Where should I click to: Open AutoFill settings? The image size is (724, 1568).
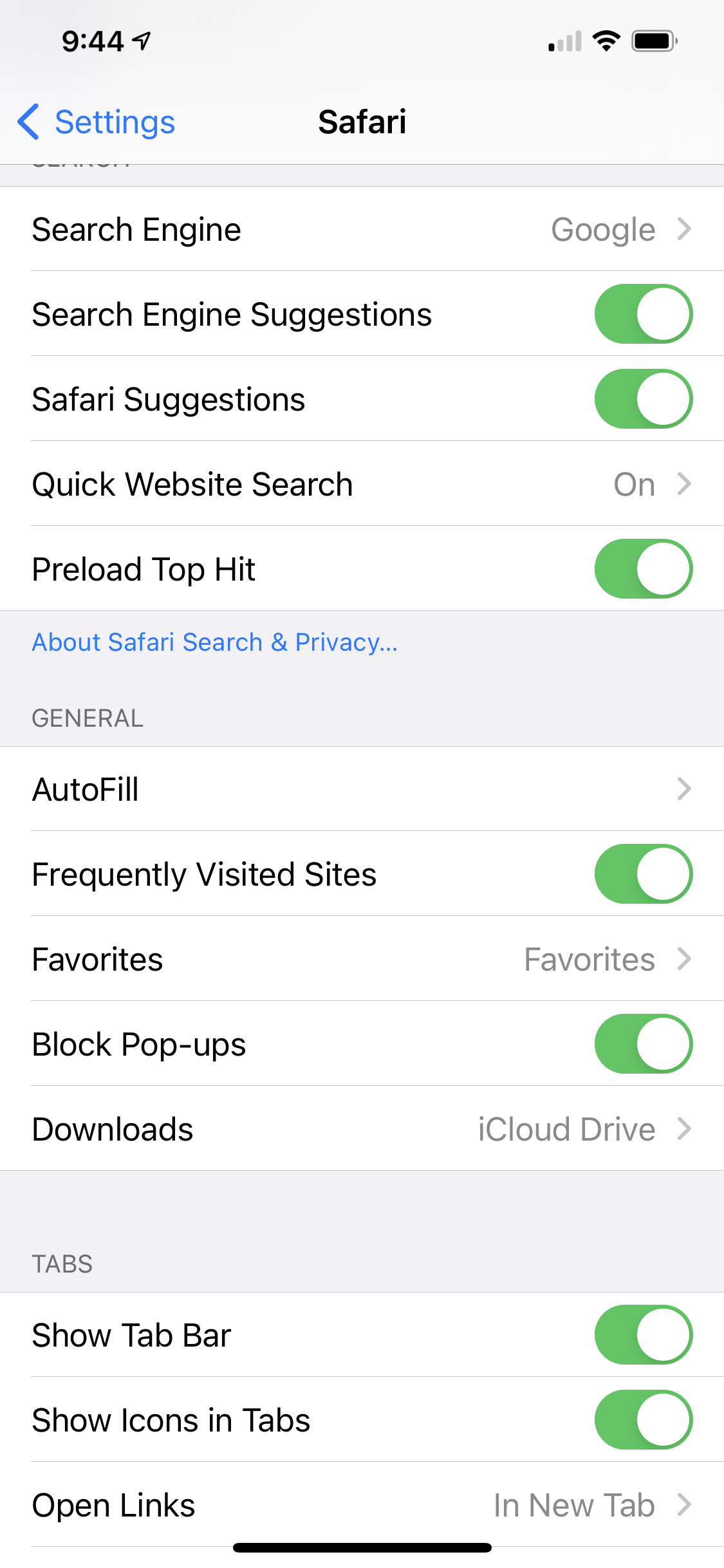coord(362,789)
